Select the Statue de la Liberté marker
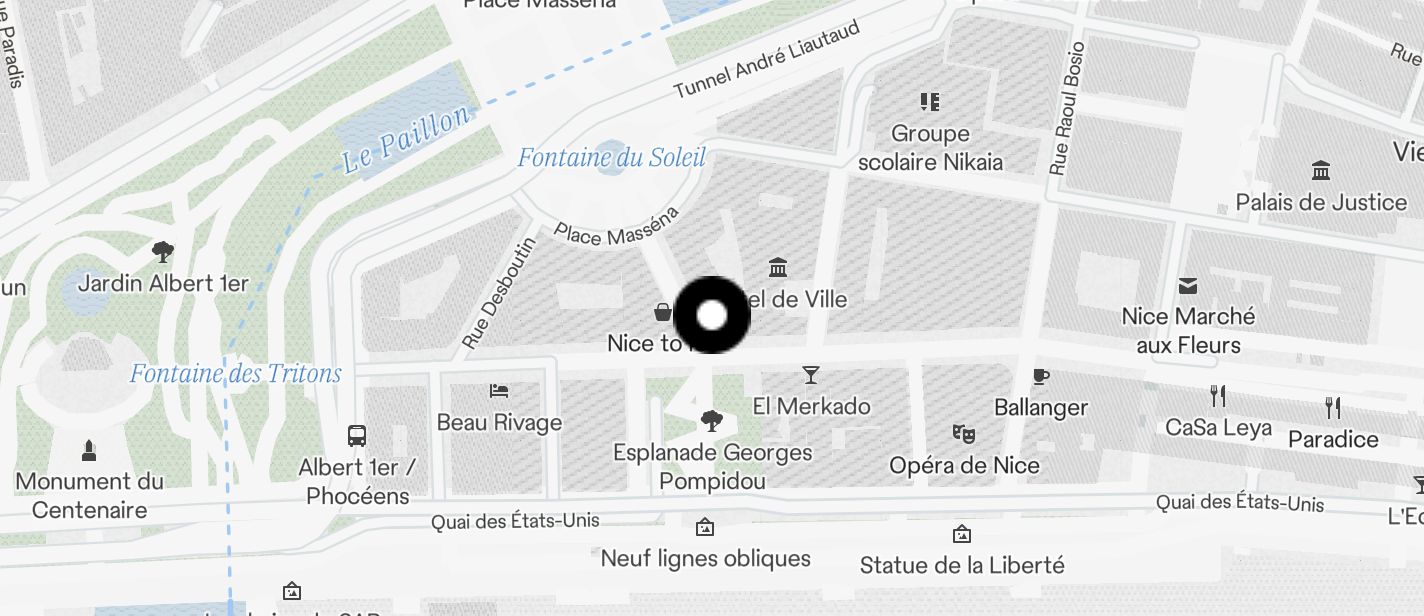The height and width of the screenshot is (616, 1424). click(x=961, y=534)
